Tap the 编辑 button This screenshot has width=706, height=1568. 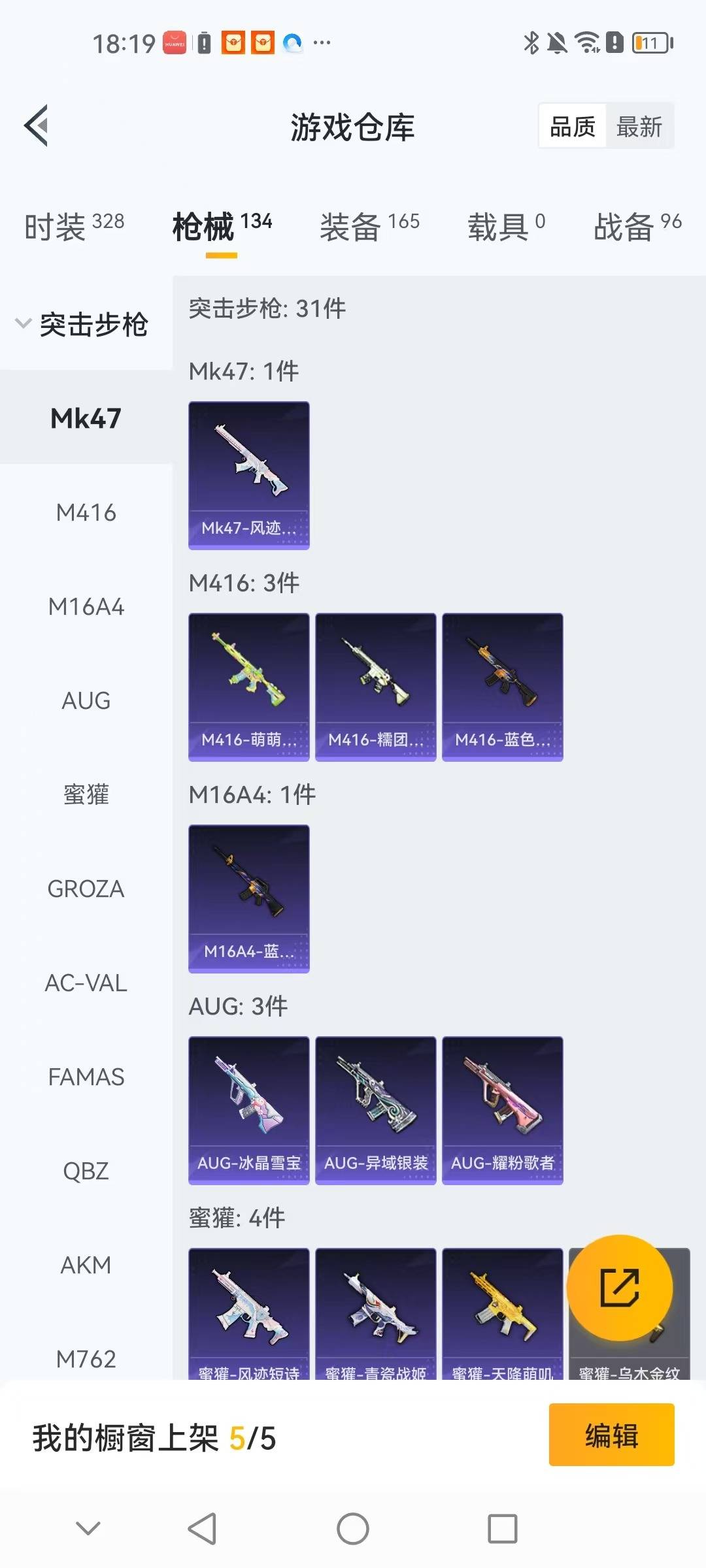pyautogui.click(x=612, y=1434)
